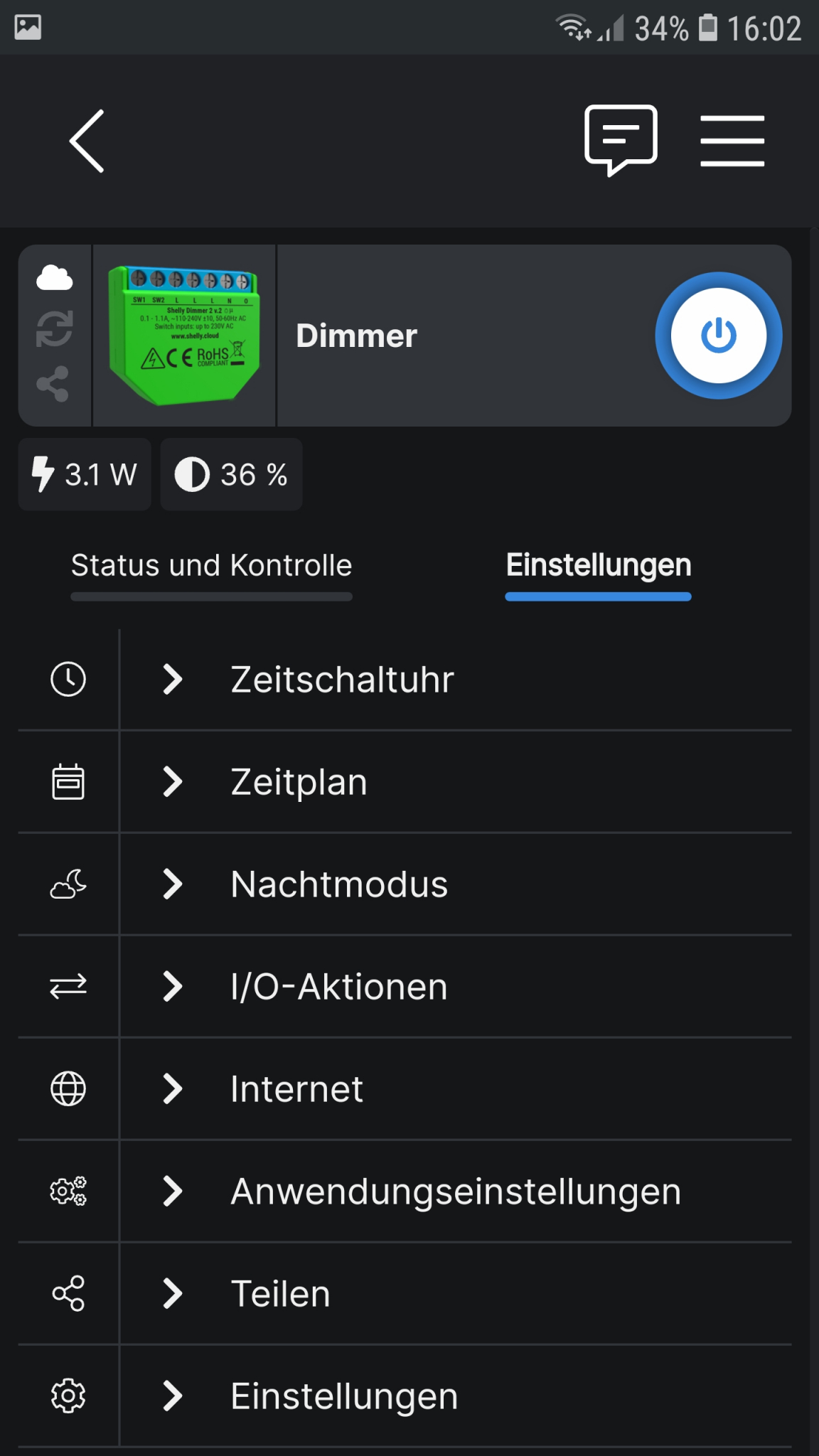819x1456 pixels.
Task: Click the cloud connection status icon
Action: click(x=53, y=279)
